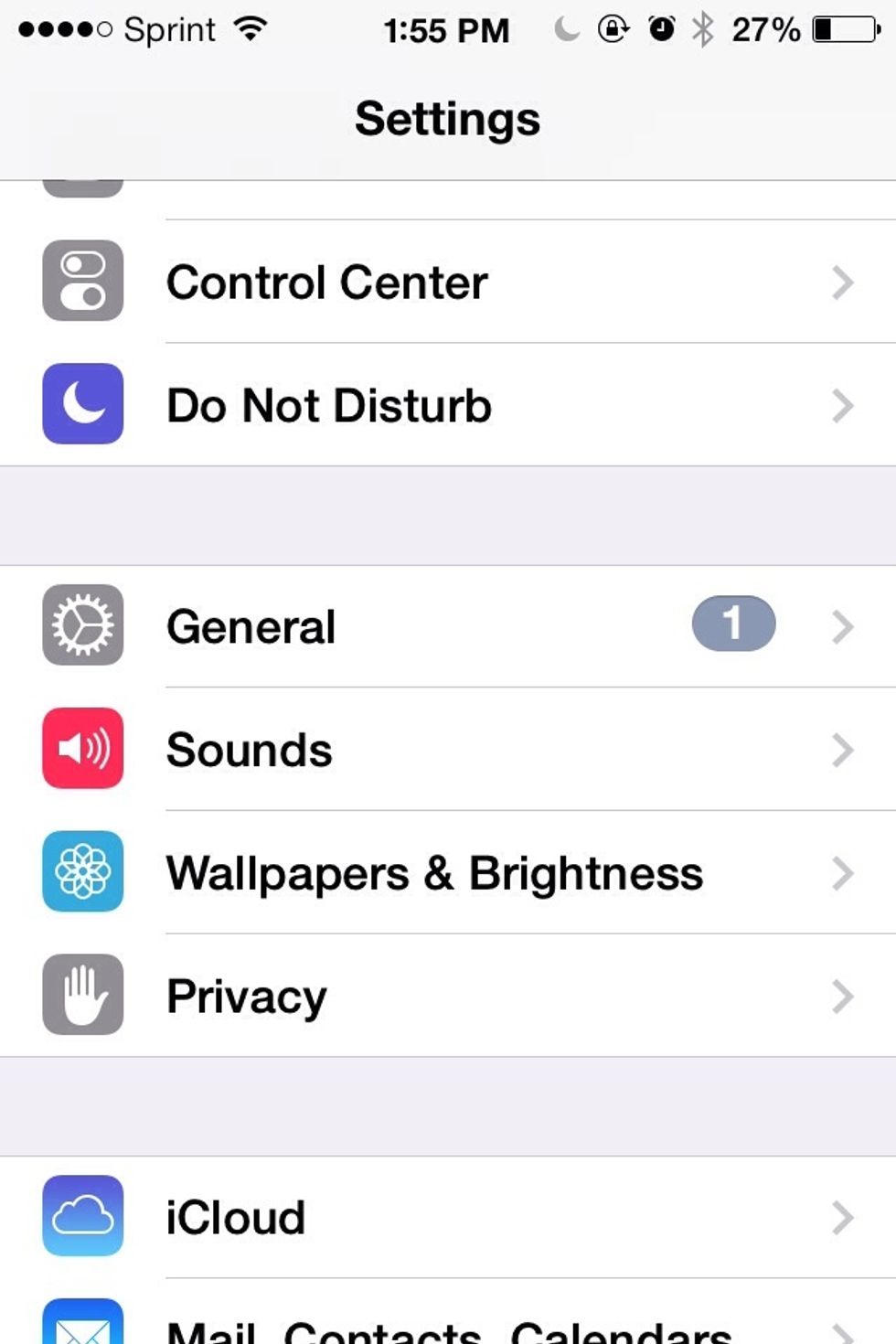Expand the Privacy chevron
This screenshot has height=1344, width=896.
(x=841, y=996)
